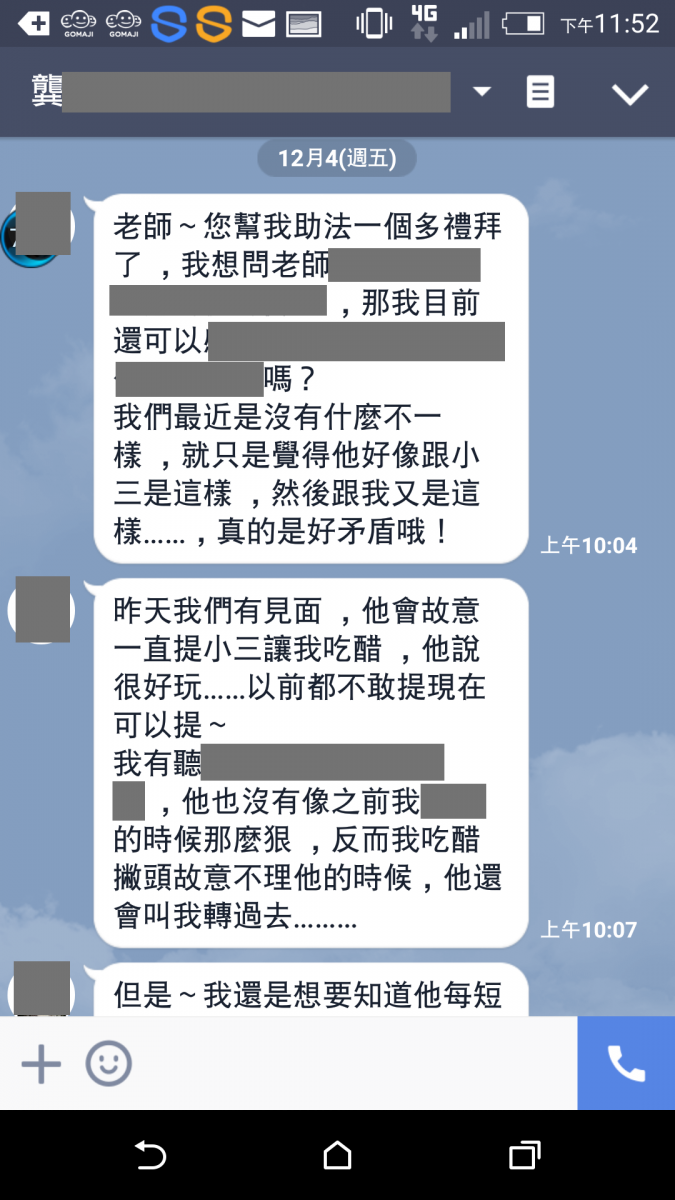Open the emoji sticker picker
This screenshot has width=675, height=1200.
pyautogui.click(x=108, y=1063)
